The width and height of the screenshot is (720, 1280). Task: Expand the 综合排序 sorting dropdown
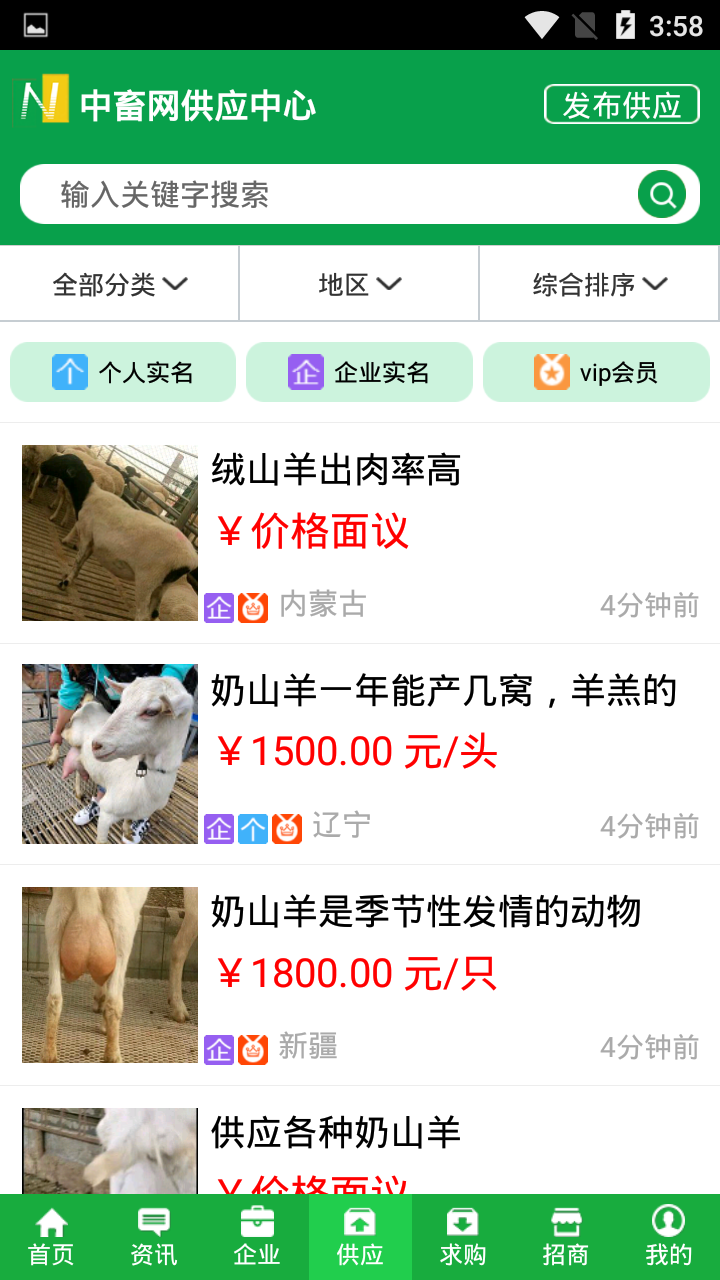[598, 283]
